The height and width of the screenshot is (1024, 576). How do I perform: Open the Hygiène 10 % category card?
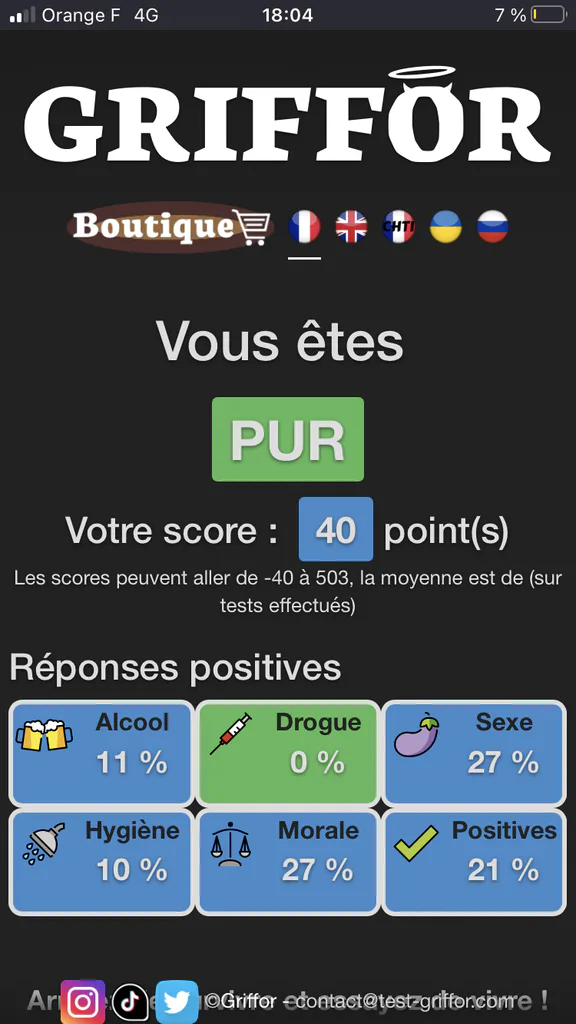(x=101, y=862)
